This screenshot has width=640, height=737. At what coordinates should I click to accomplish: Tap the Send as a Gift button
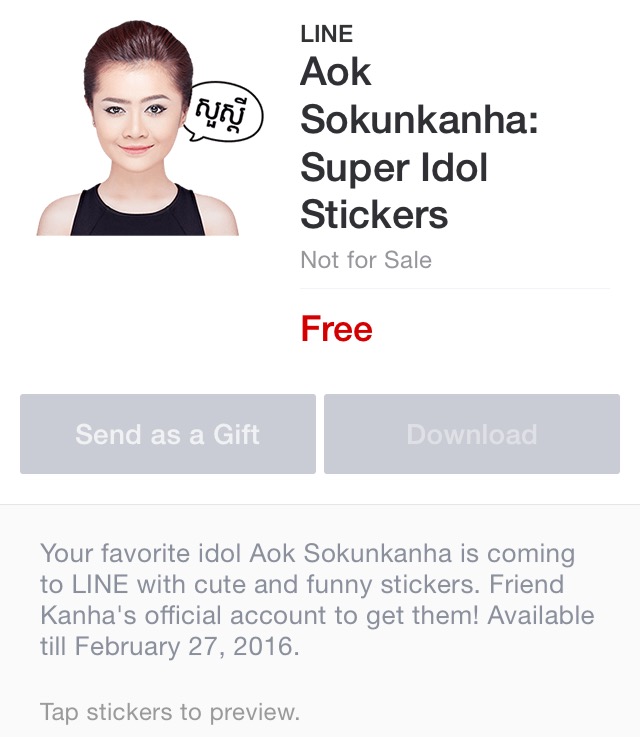click(168, 434)
